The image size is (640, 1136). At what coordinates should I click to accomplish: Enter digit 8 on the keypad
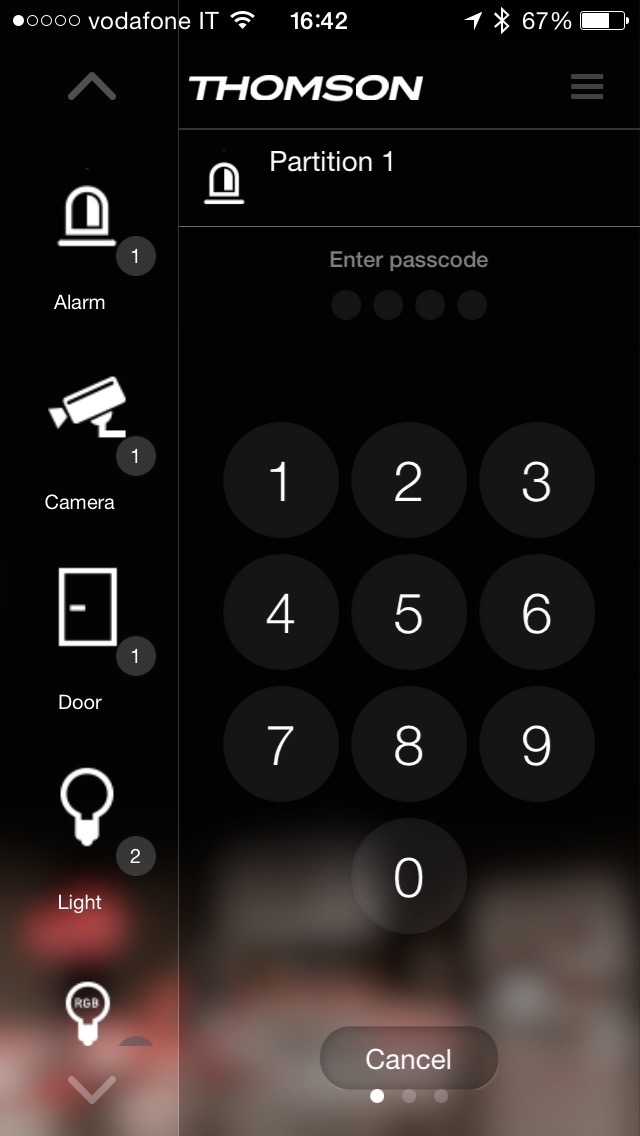click(408, 745)
